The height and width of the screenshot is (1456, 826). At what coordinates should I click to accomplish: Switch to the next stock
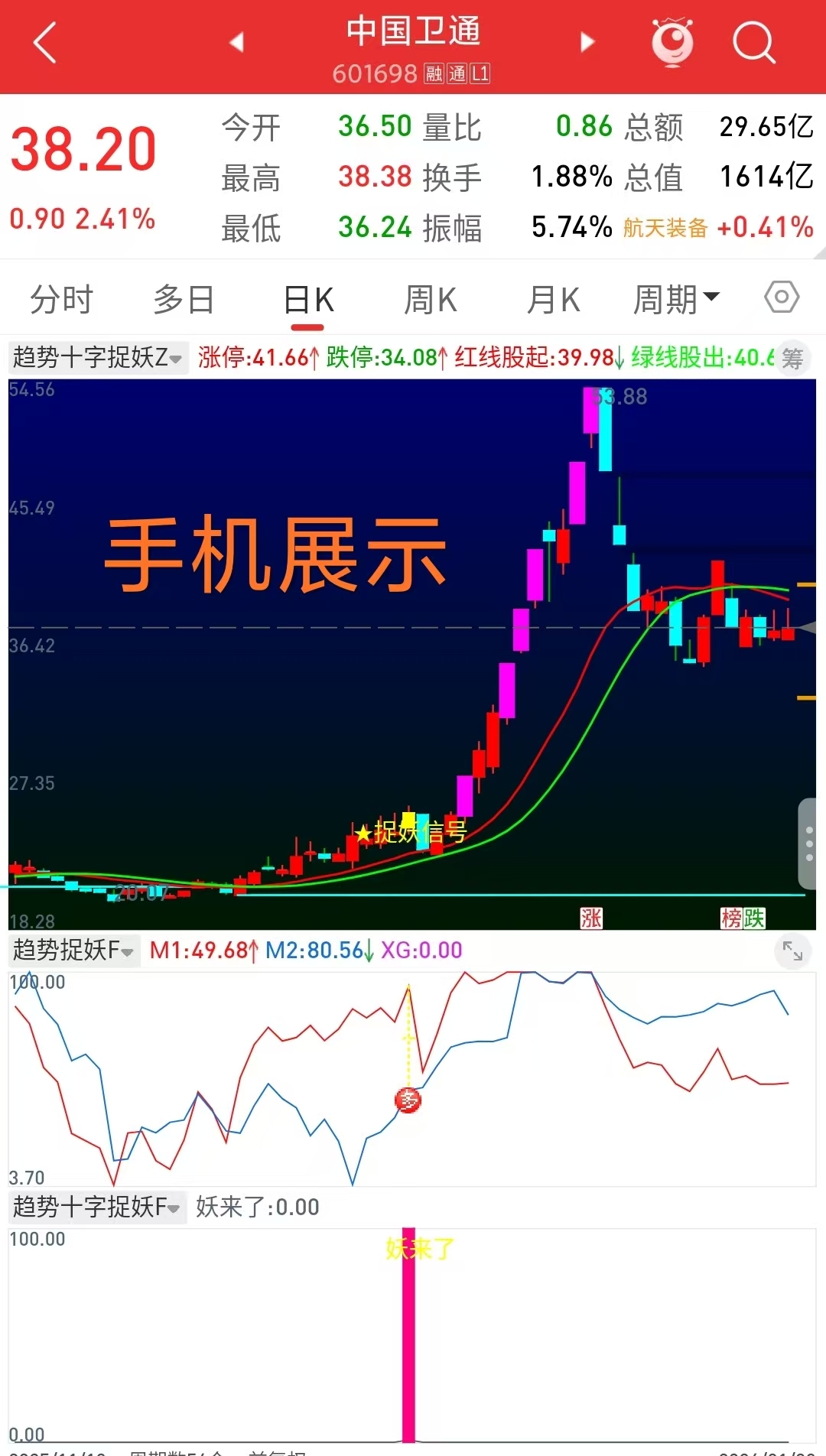coord(587,42)
